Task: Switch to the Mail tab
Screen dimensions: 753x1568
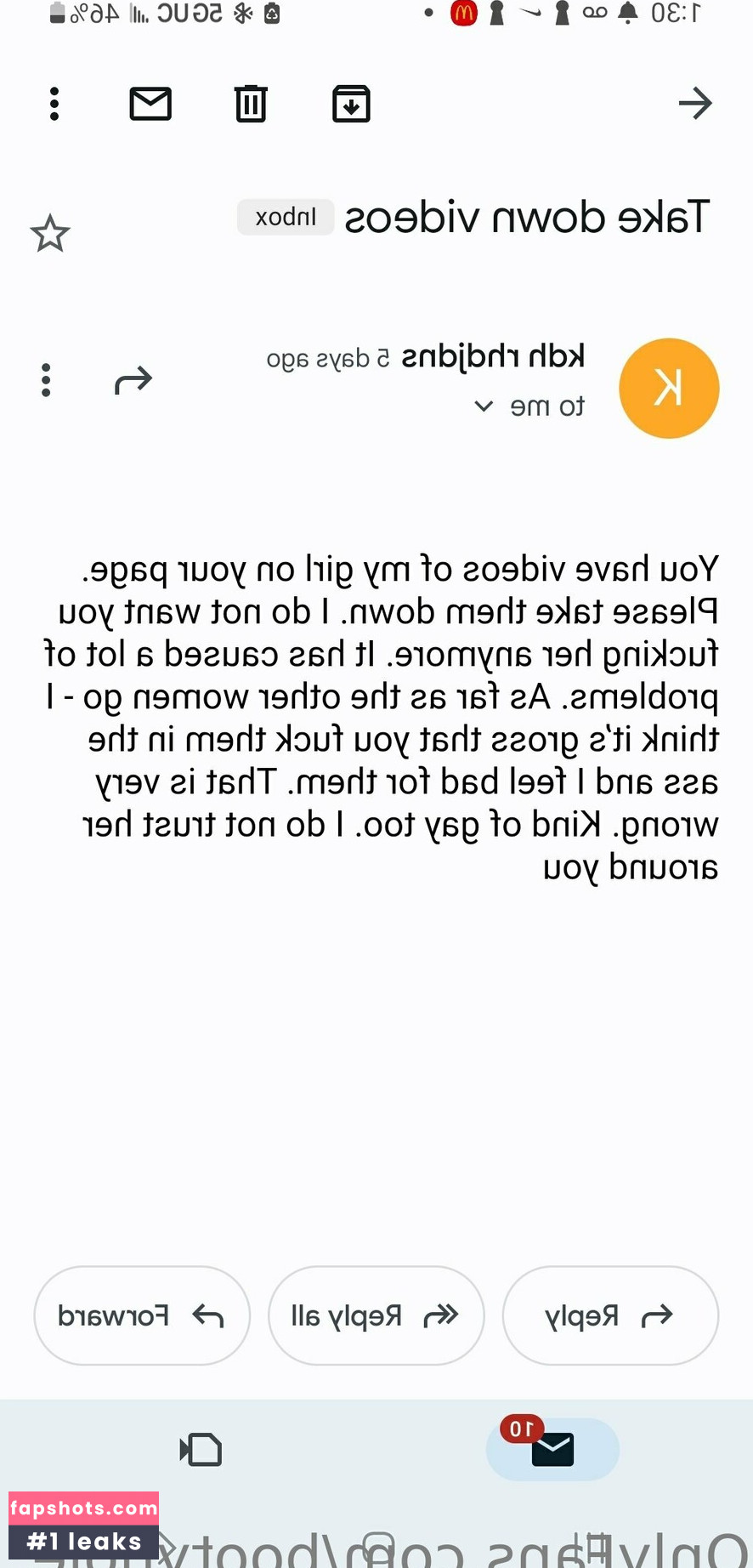Action: (x=552, y=1450)
